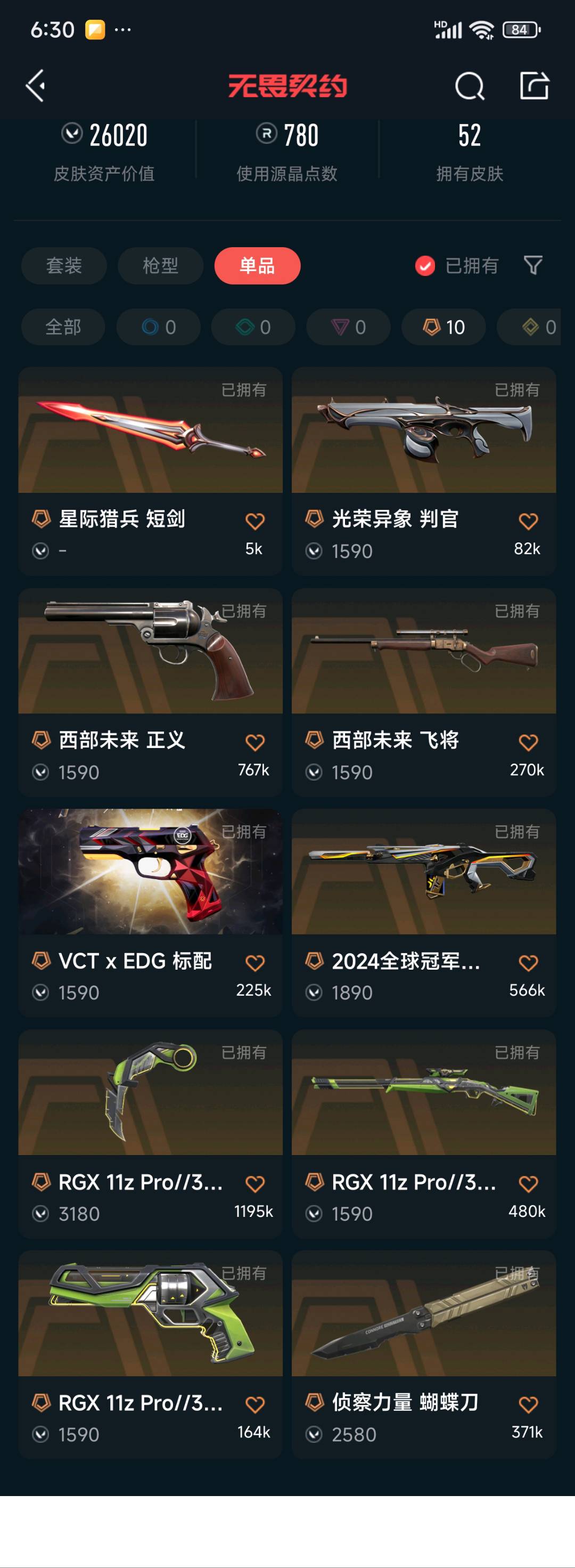Switch to the 枪型 tab
This screenshot has height=1568, width=575.
(x=161, y=266)
